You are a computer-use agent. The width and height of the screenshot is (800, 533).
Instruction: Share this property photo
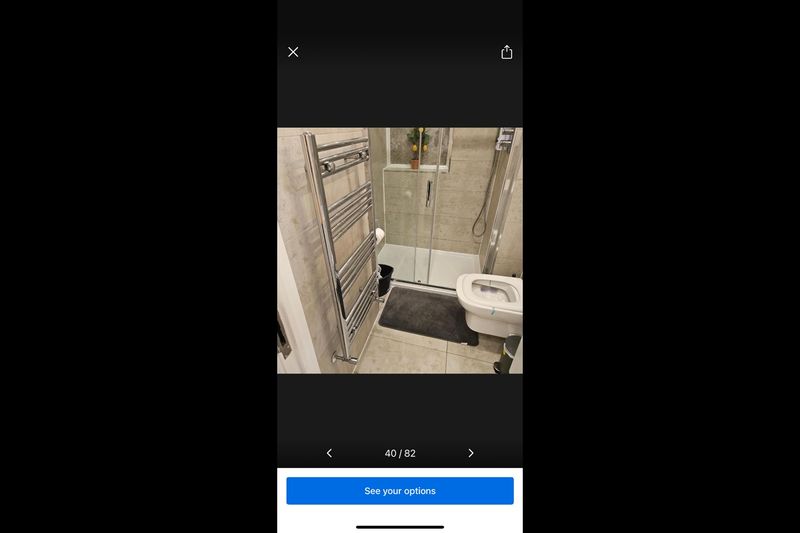[x=507, y=52]
